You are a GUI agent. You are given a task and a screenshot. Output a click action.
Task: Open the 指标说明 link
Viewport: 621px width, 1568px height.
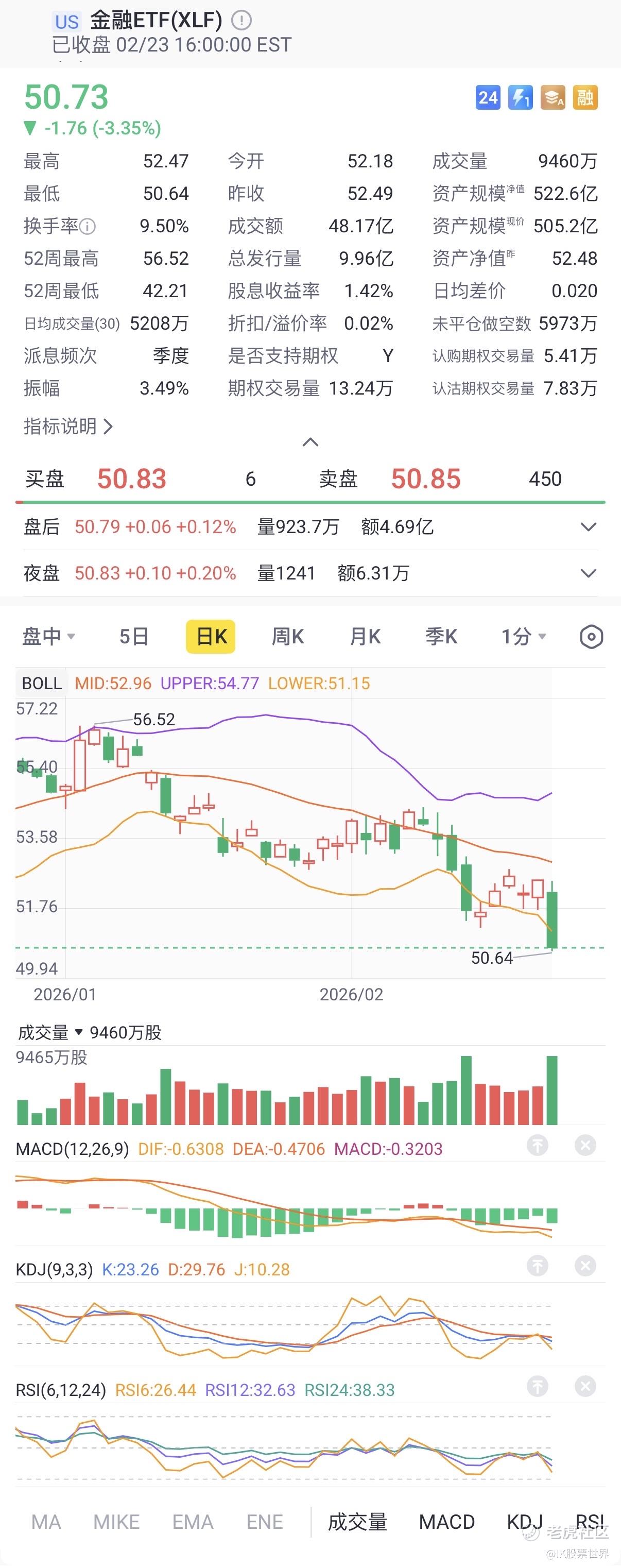pos(67,426)
